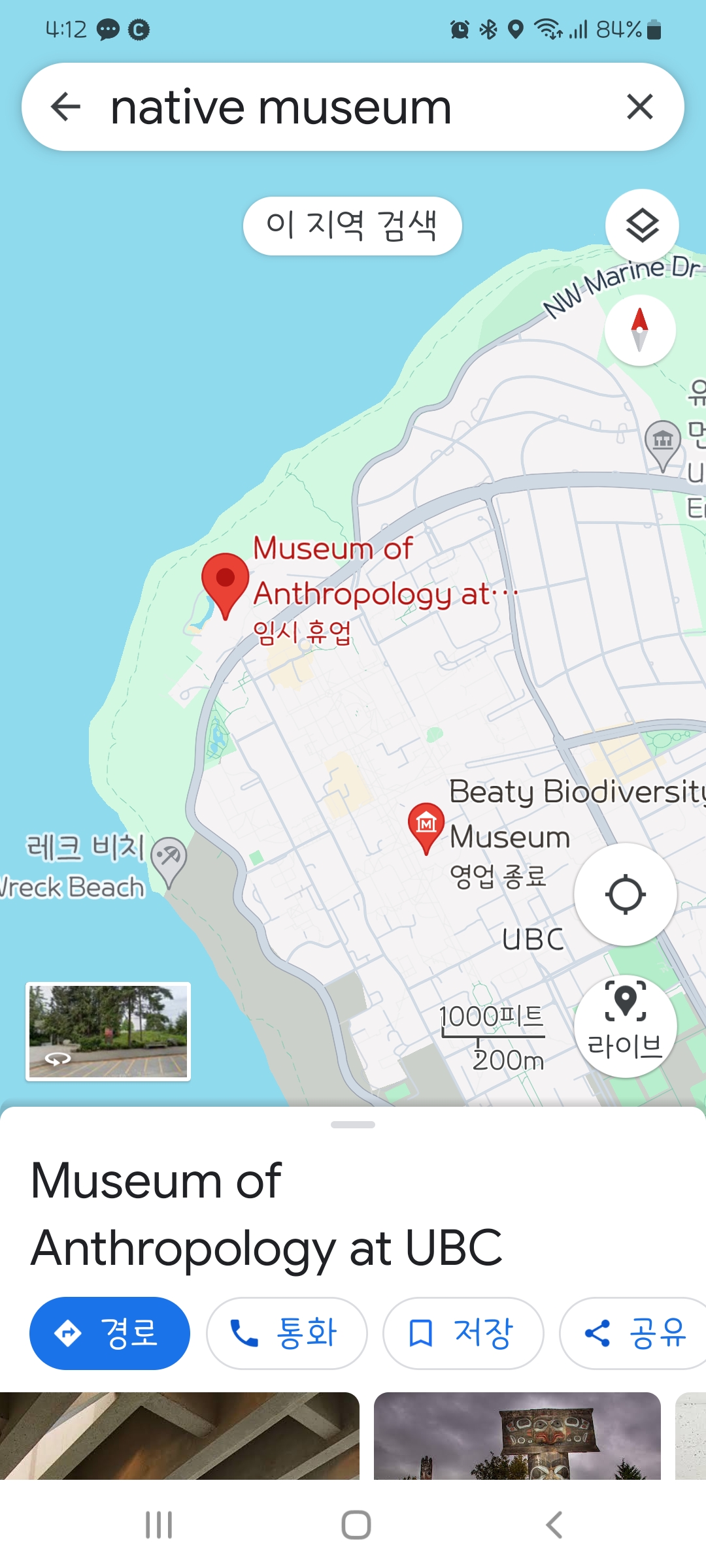
Task: Call the museum via 통화
Action: tap(286, 1333)
